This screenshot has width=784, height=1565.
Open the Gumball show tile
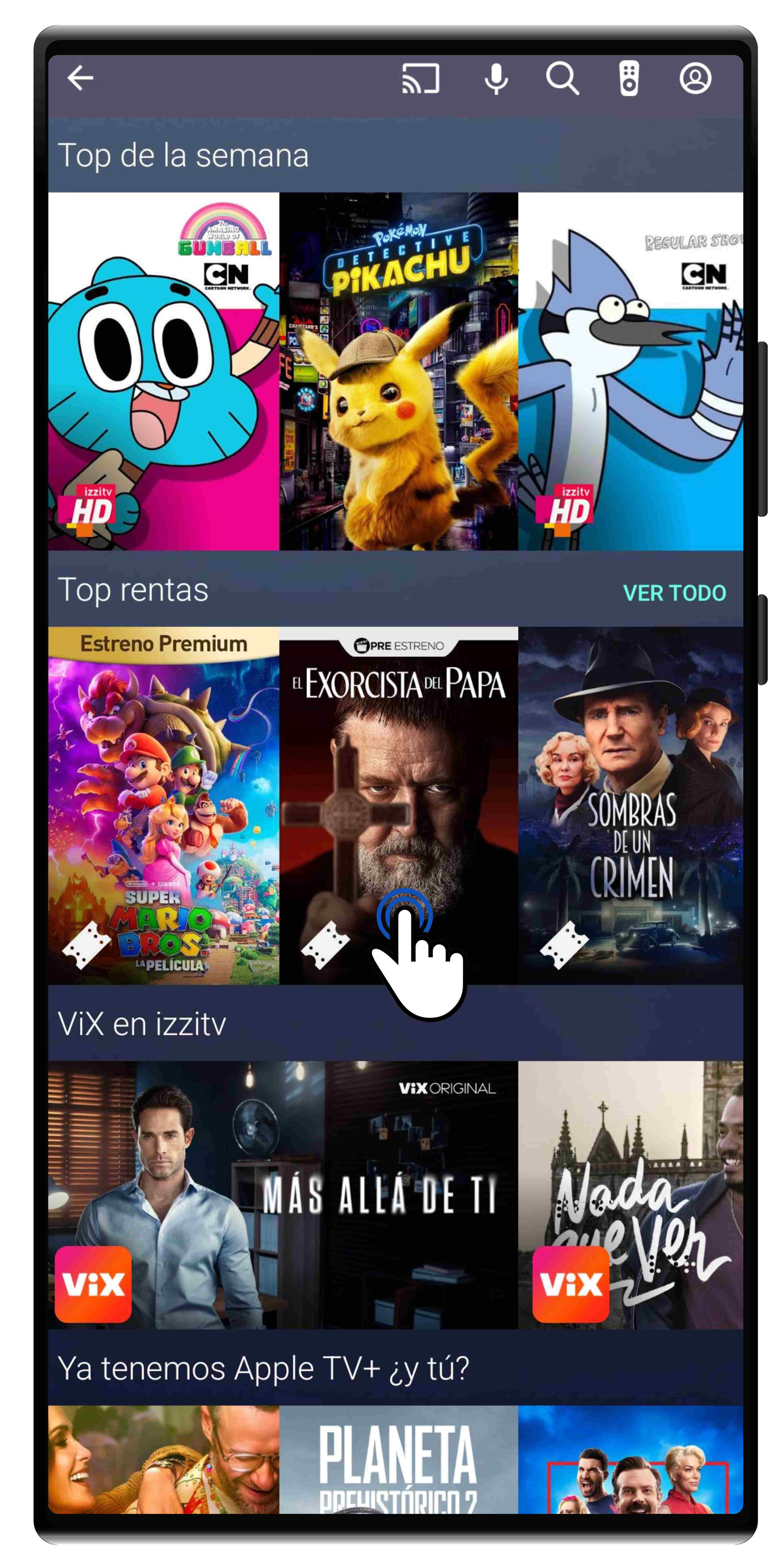pos(163,371)
